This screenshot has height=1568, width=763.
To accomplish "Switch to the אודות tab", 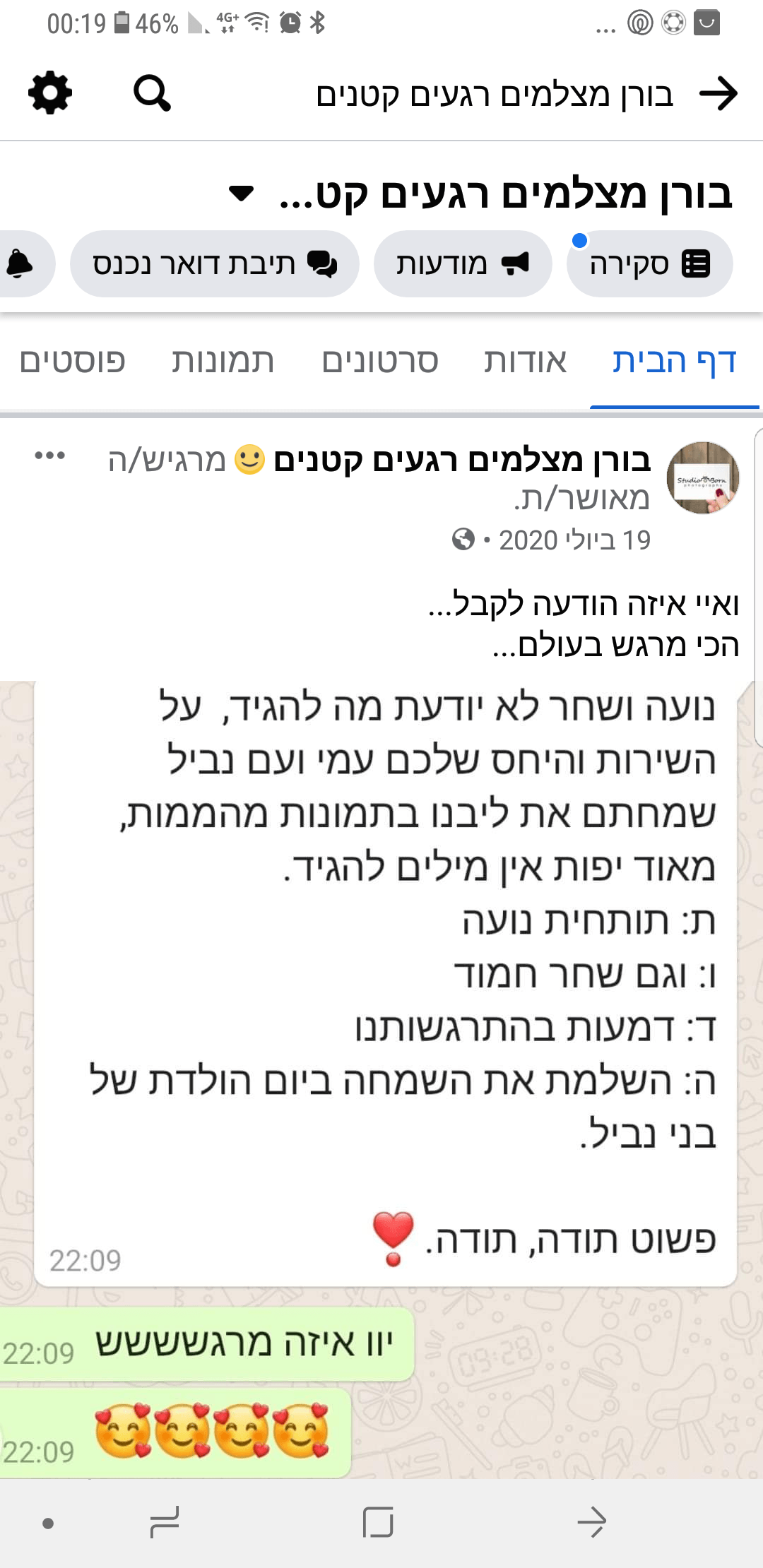I will 525,362.
